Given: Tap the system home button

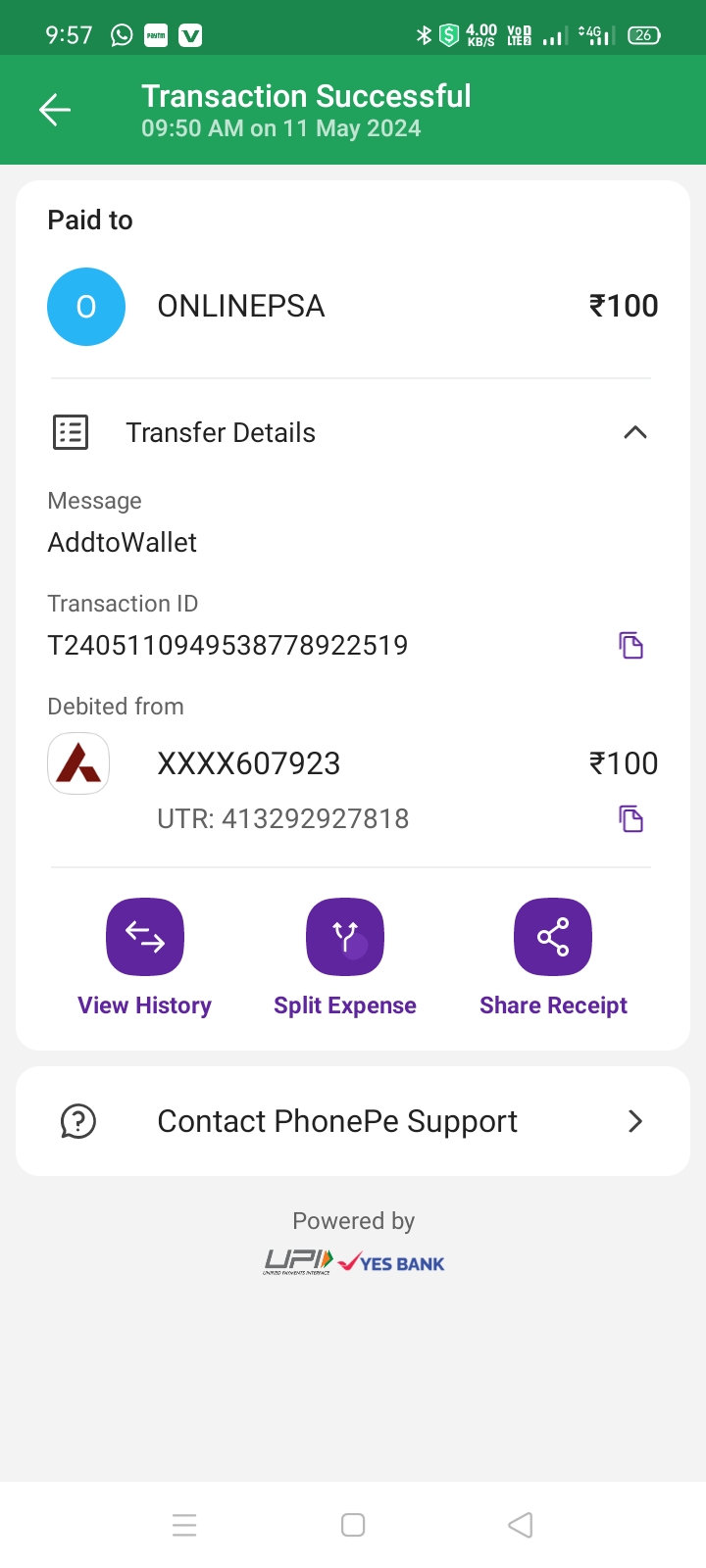Looking at the screenshot, I should coord(353,1525).
